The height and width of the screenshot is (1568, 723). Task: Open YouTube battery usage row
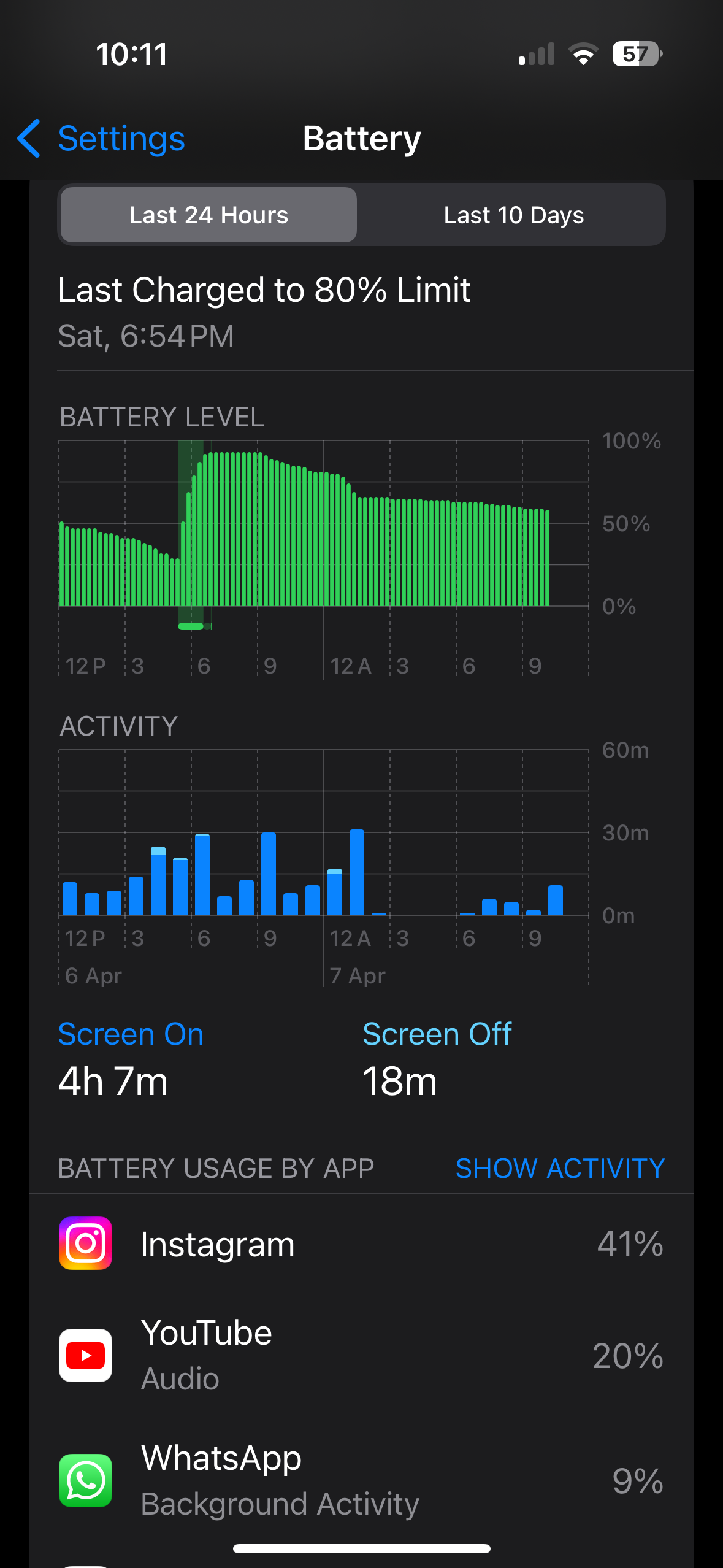coord(361,1356)
